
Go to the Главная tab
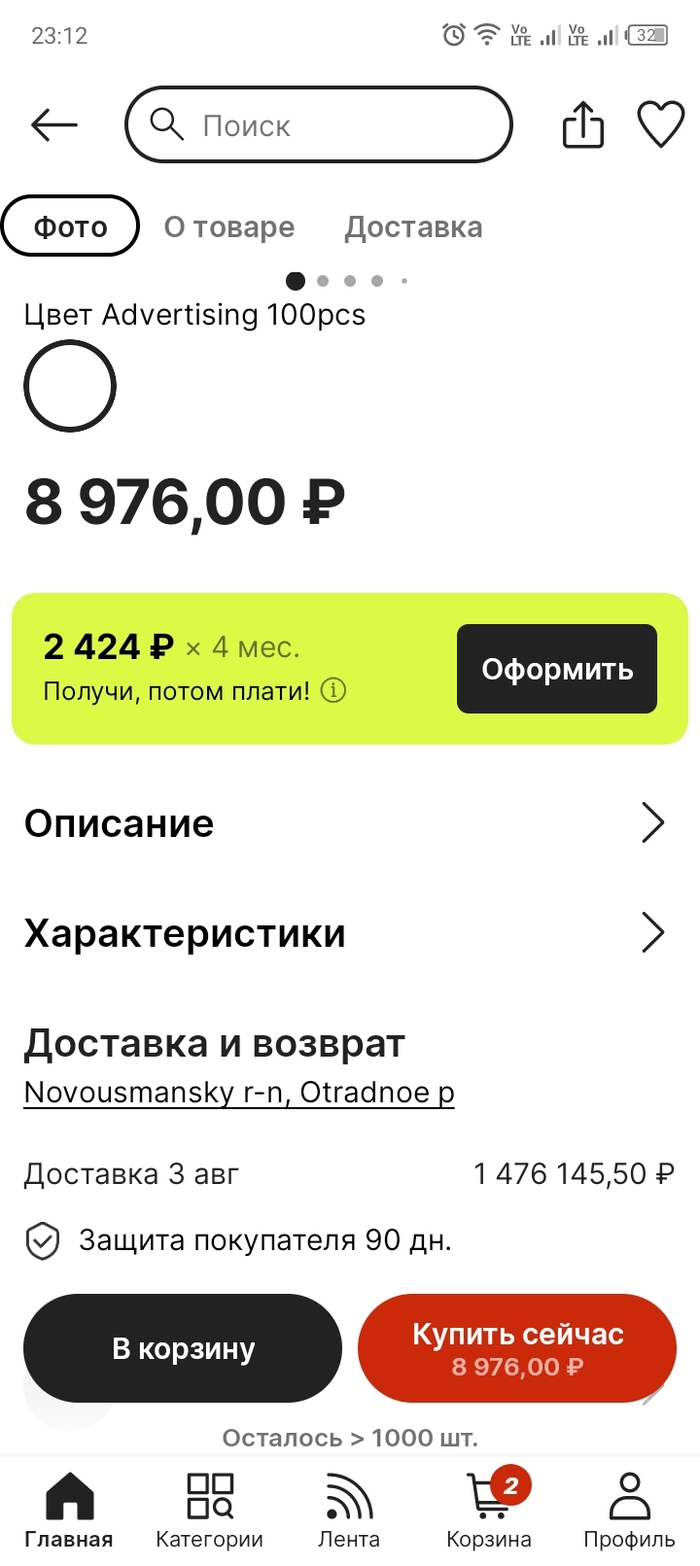(x=69, y=1510)
